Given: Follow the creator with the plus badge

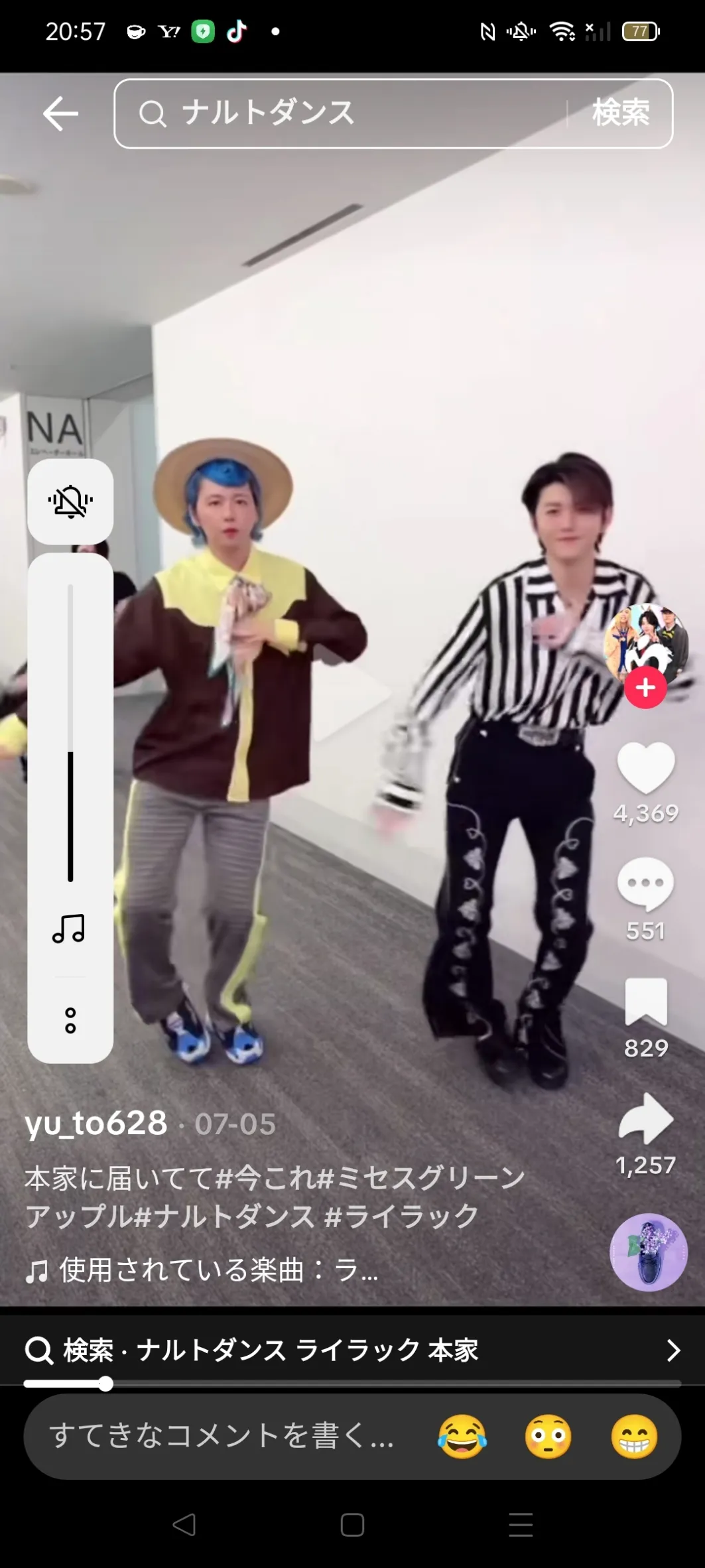Looking at the screenshot, I should (645, 688).
